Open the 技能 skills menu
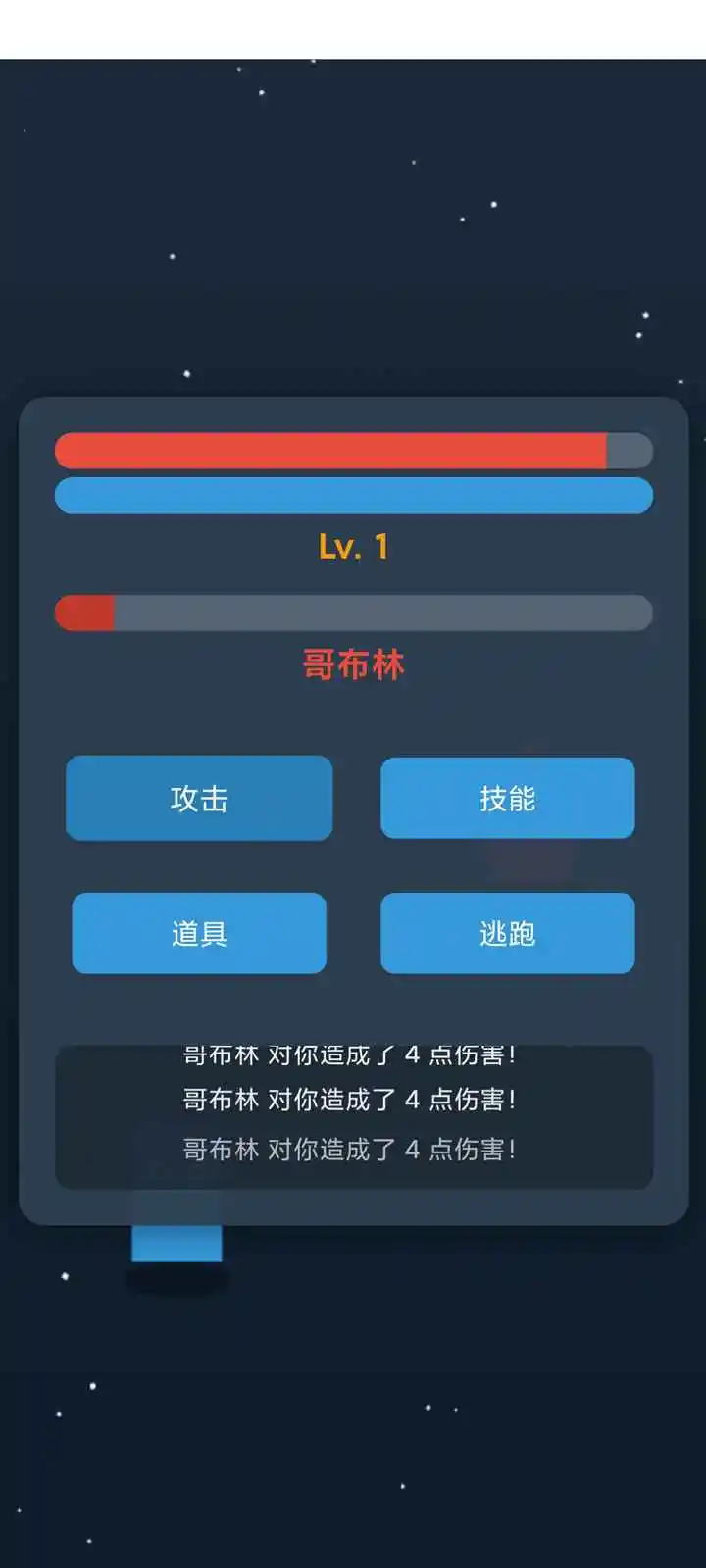Image resolution: width=706 pixels, height=1568 pixels. (507, 798)
